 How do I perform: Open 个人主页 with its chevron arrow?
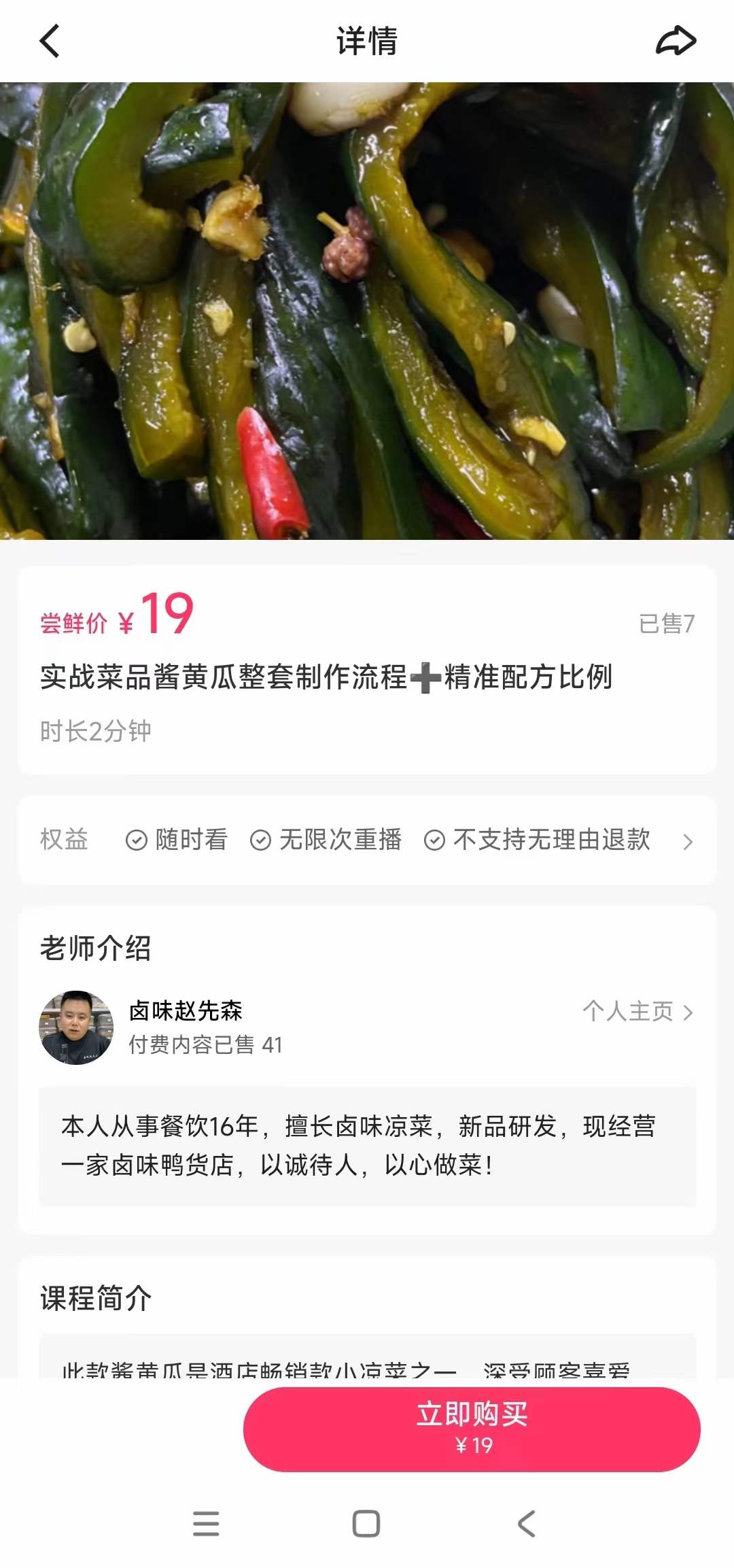click(x=633, y=1012)
